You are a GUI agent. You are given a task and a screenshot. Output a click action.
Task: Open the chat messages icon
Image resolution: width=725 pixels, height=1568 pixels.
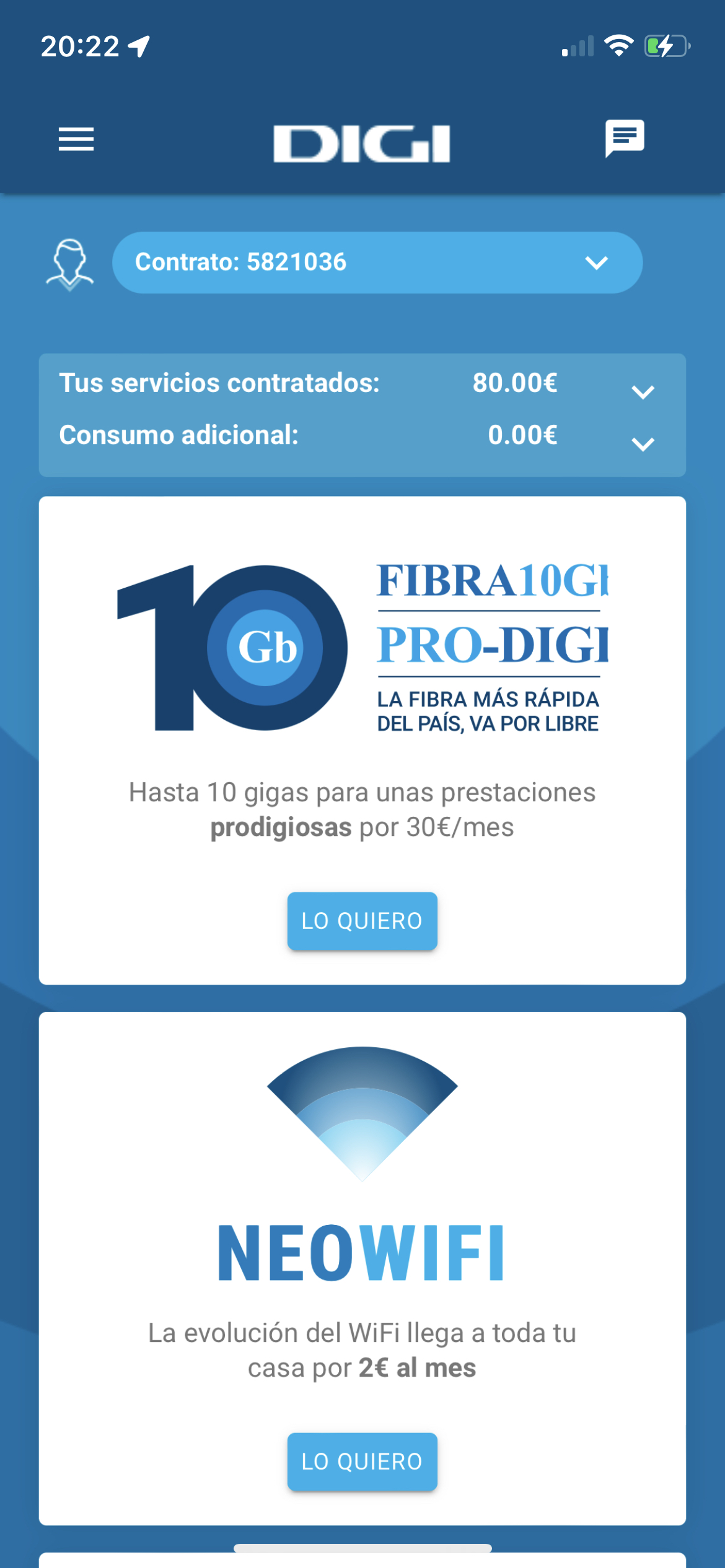click(625, 138)
